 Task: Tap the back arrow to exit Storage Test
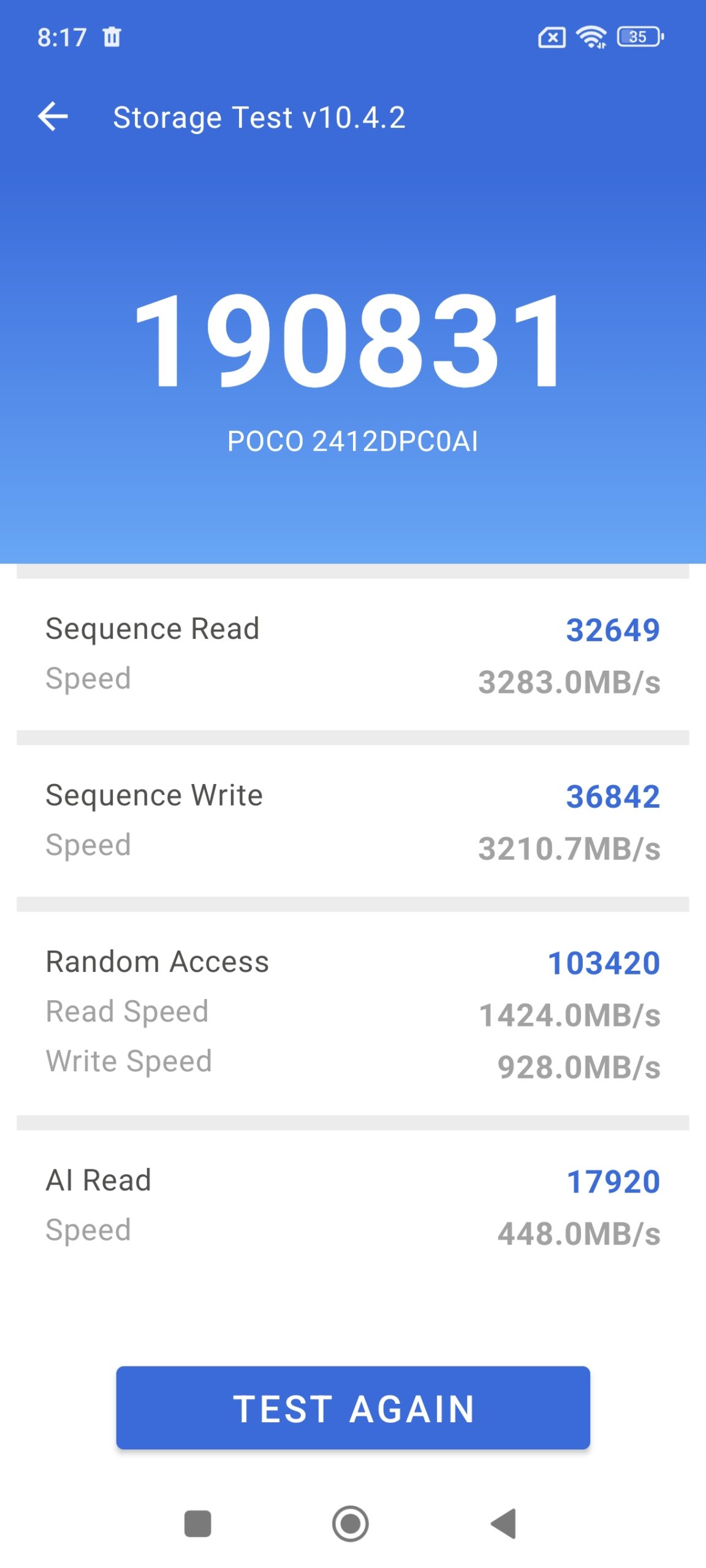[x=55, y=117]
